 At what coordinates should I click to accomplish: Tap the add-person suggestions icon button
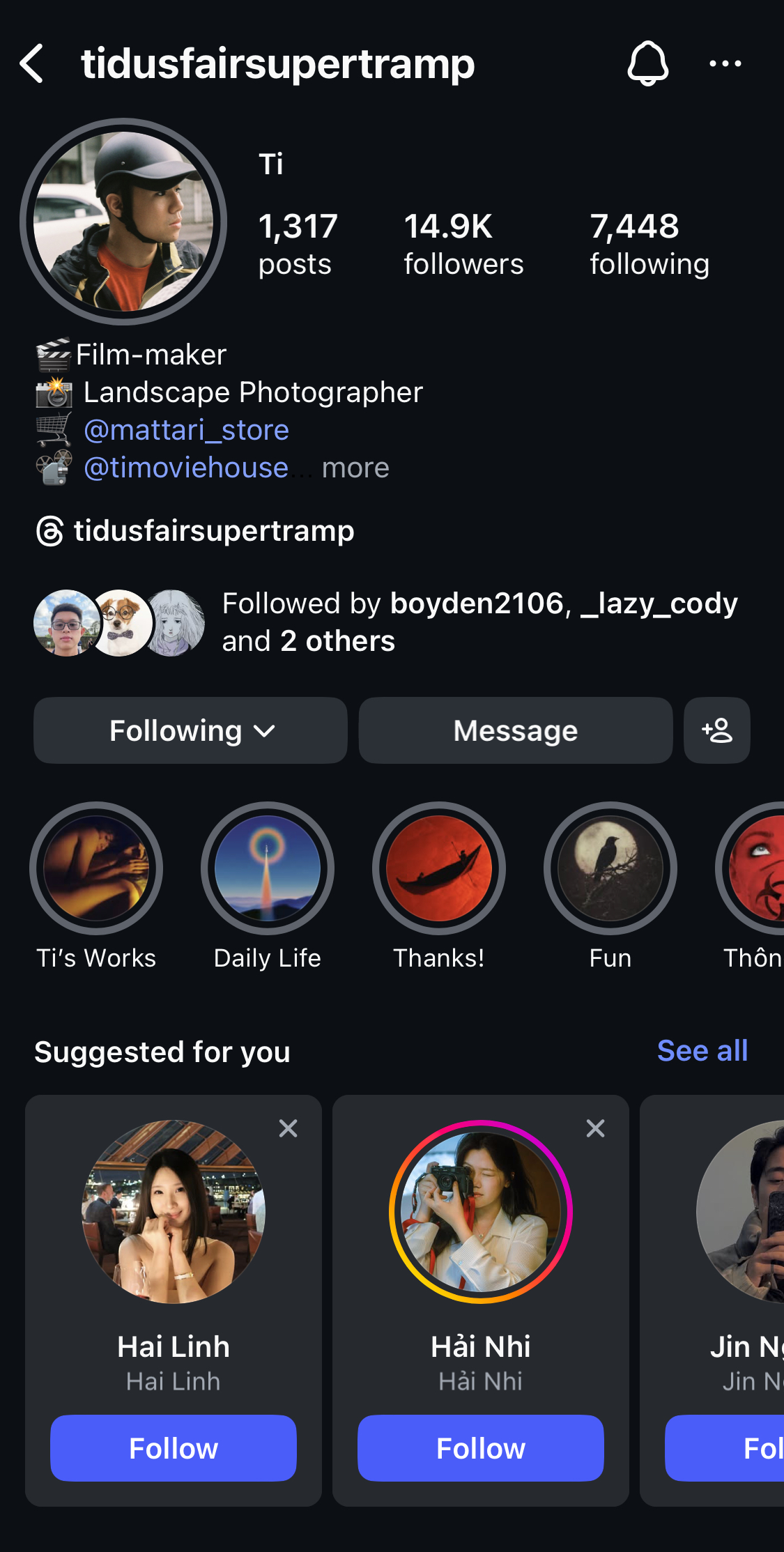[x=716, y=730]
